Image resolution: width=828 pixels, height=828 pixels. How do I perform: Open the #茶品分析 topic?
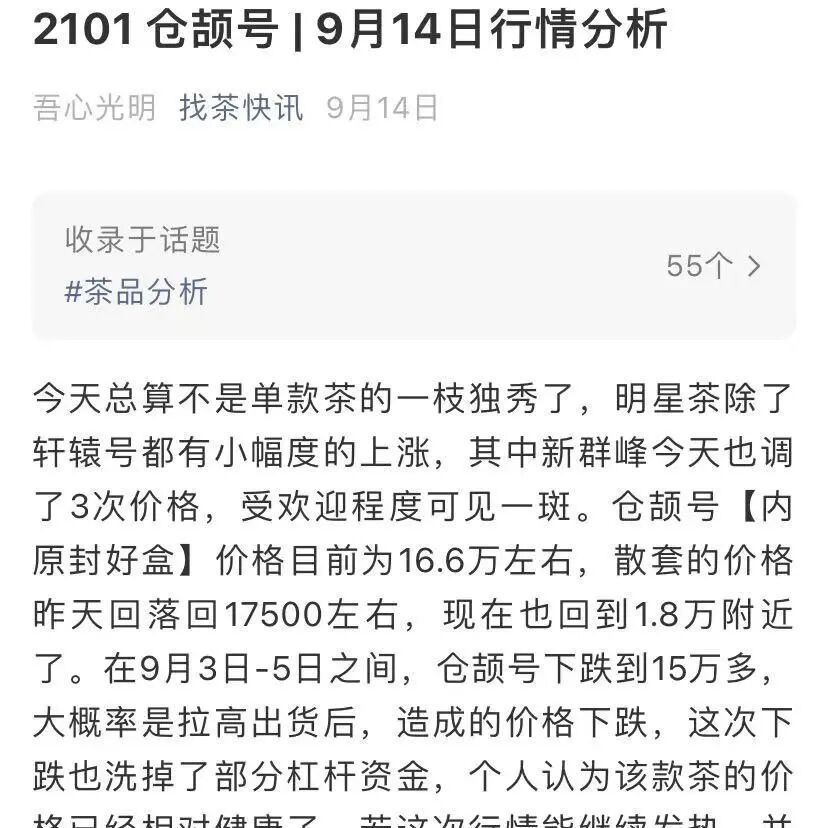coord(136,291)
